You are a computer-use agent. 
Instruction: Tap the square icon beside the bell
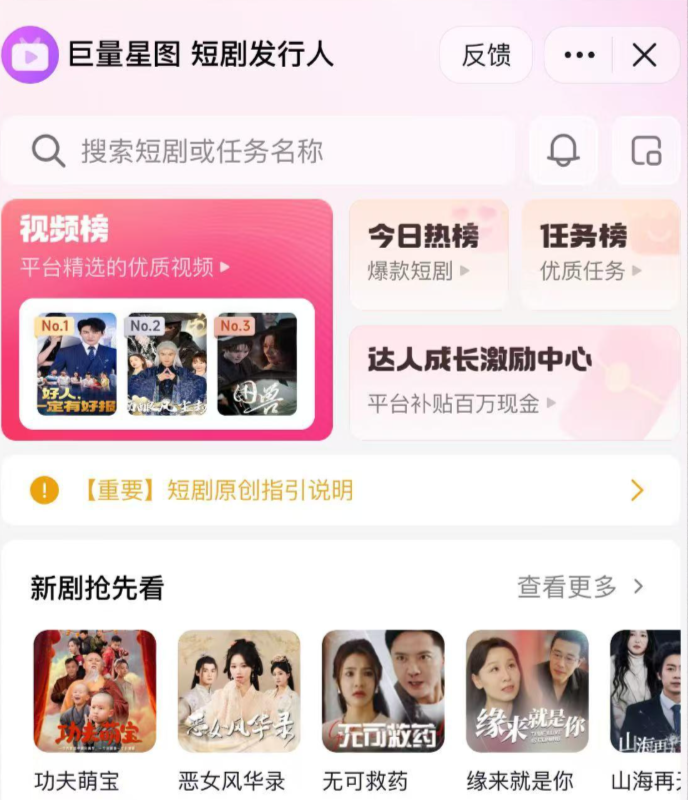click(x=646, y=151)
